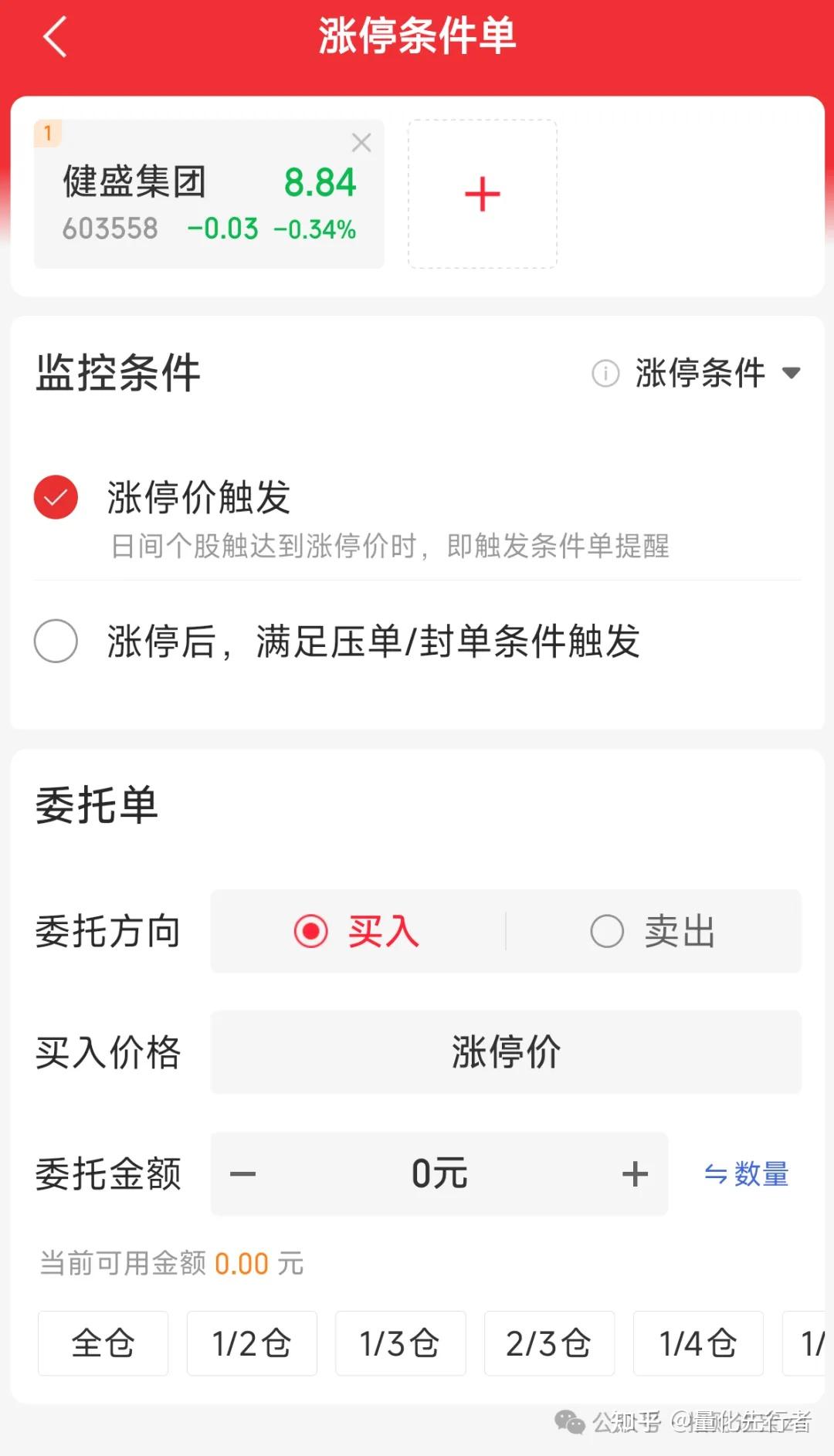Choose 全仓 for full position
The height and width of the screenshot is (1456, 834).
pos(103,1343)
